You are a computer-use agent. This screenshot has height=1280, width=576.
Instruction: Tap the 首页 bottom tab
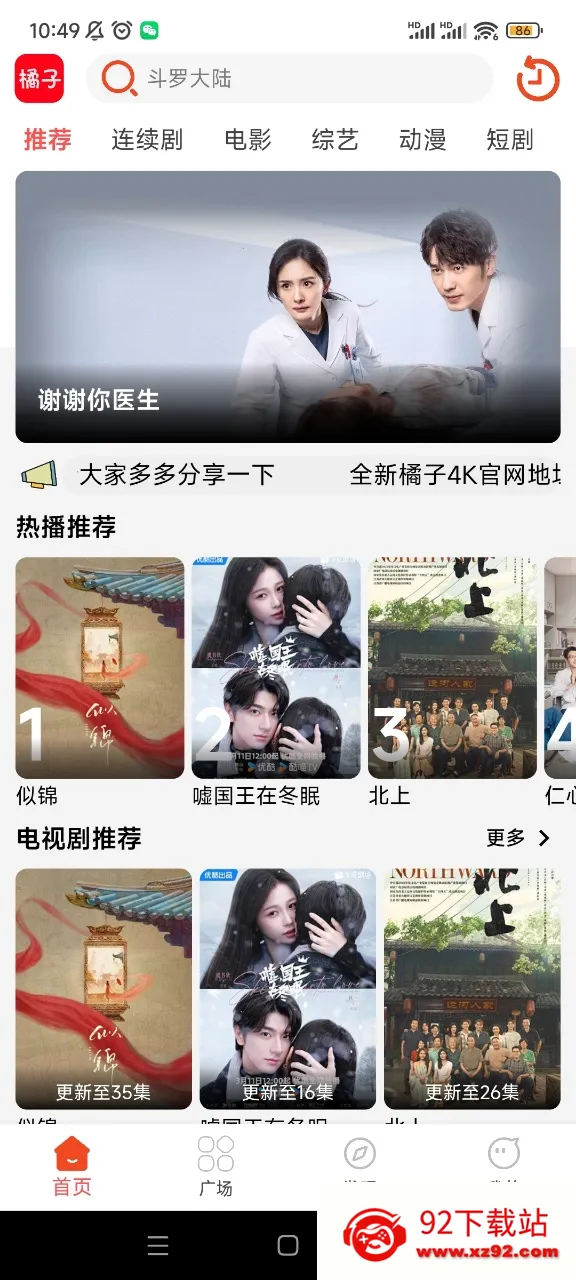click(x=72, y=1166)
